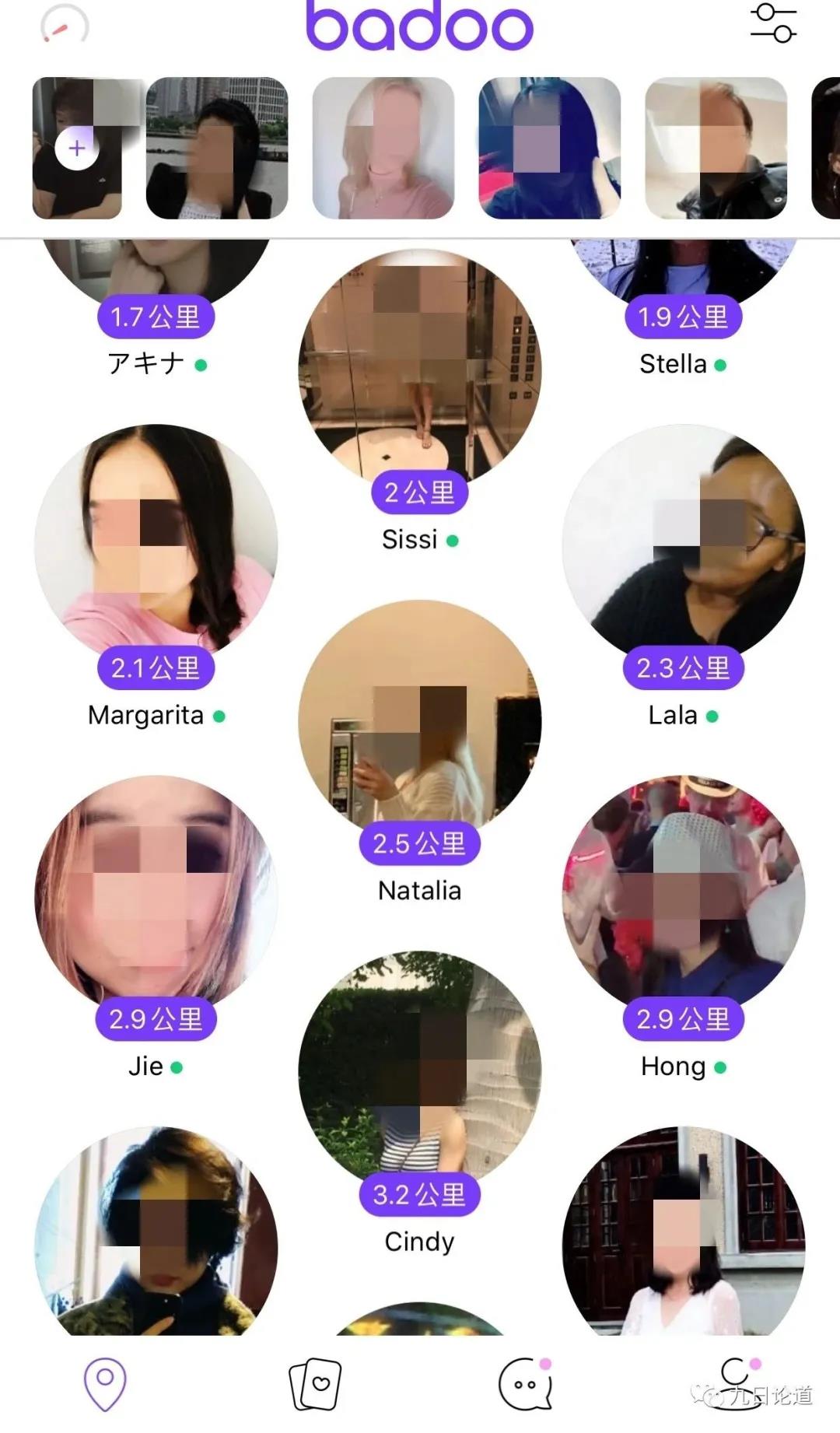Open Jie's profile by tapping the name
Image resolution: width=840 pixels, height=1433 pixels.
(144, 1067)
